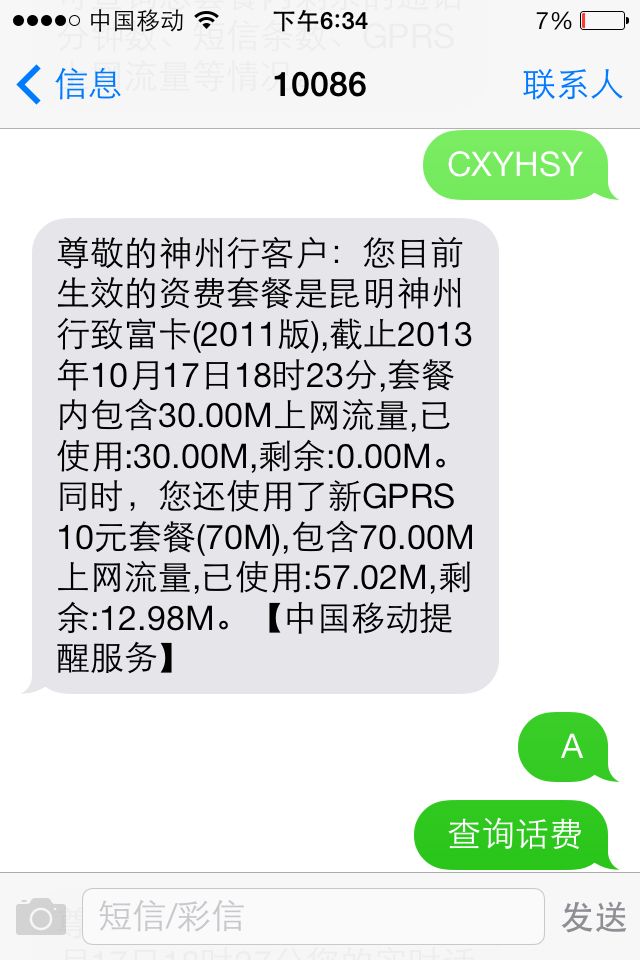Image resolution: width=640 pixels, height=960 pixels.
Task: Open 联系人 contact details
Action: point(572,84)
